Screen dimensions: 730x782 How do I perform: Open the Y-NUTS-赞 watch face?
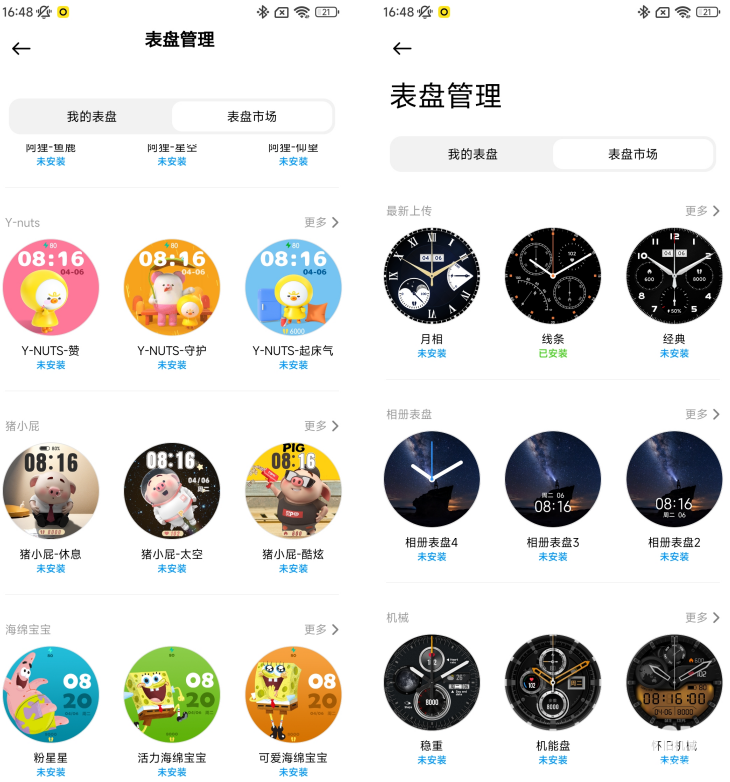point(51,288)
